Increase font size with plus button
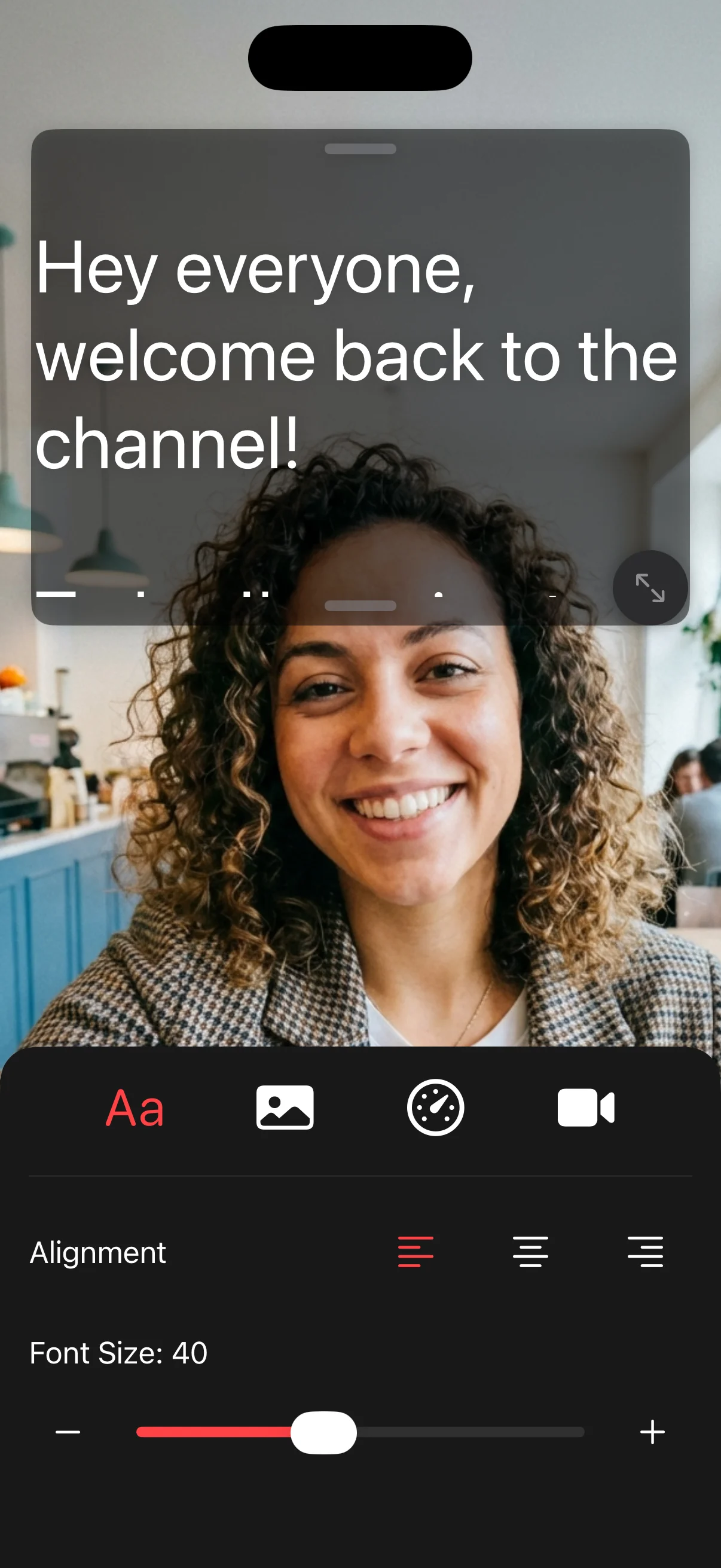 tap(652, 1432)
